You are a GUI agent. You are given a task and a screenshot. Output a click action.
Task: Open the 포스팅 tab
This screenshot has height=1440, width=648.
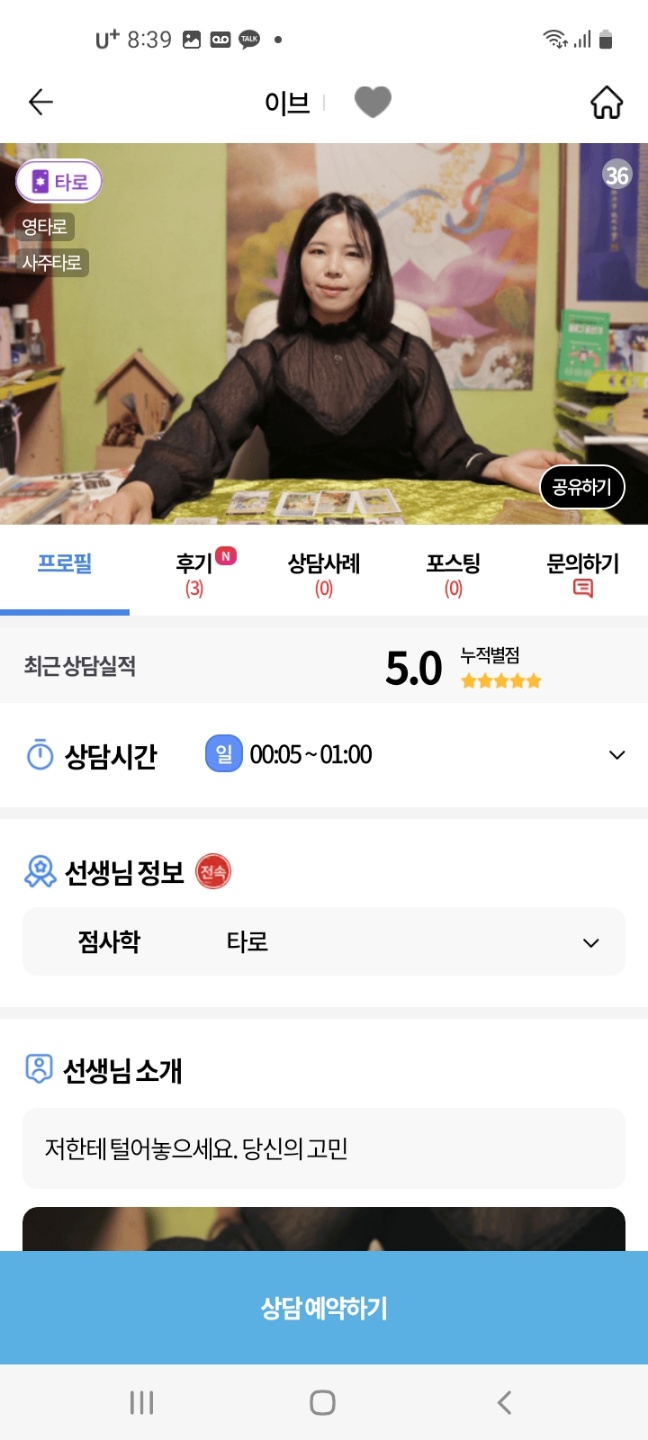tap(453, 573)
